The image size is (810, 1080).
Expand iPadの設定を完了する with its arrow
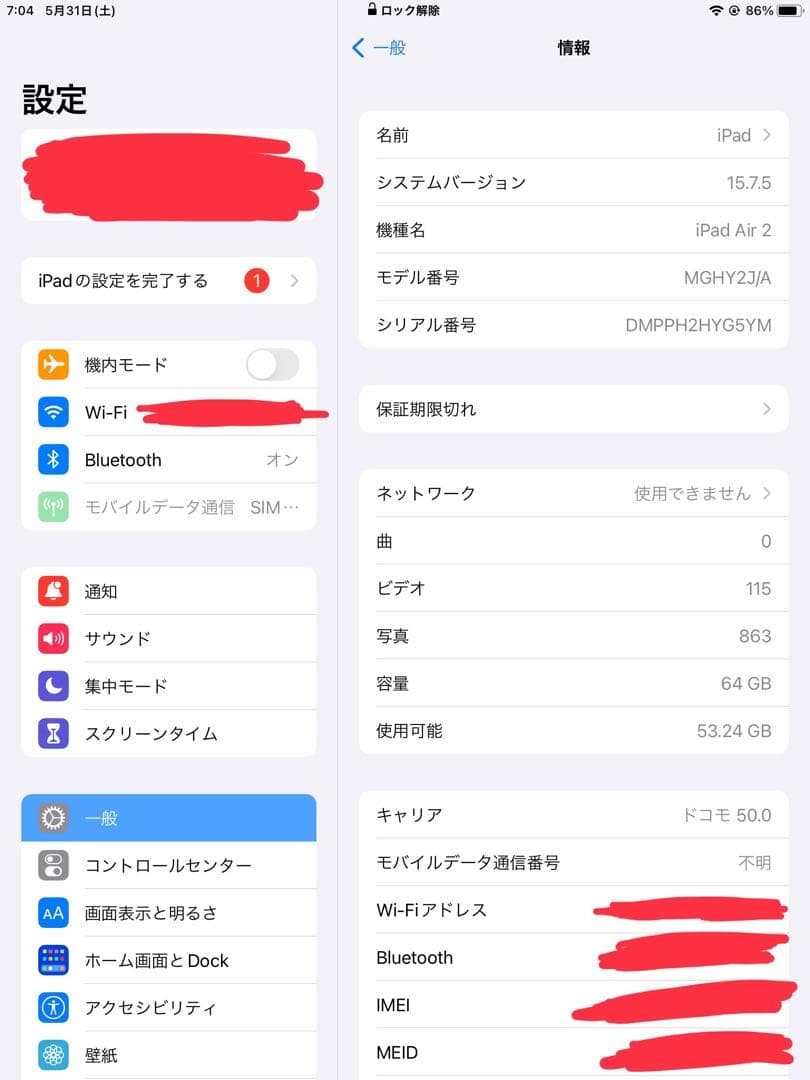(x=296, y=281)
